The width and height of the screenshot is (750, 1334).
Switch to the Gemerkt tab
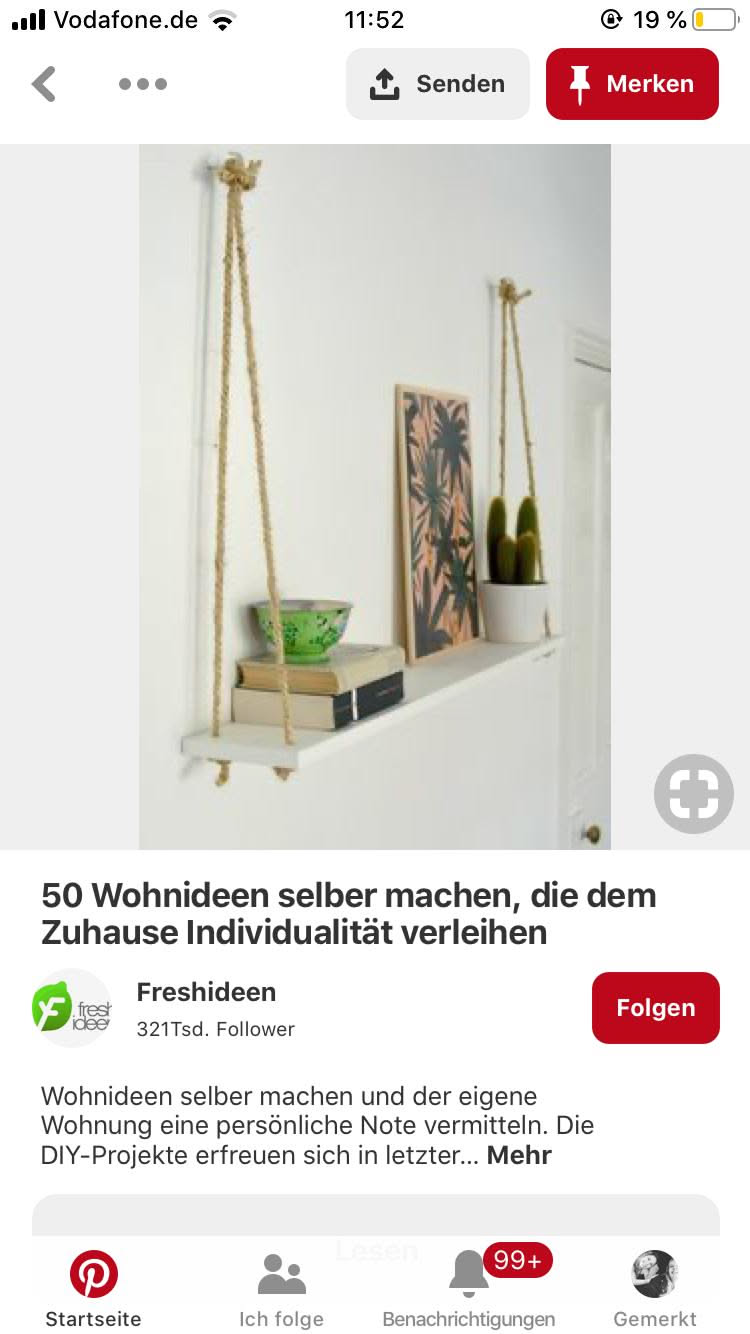point(655,1290)
